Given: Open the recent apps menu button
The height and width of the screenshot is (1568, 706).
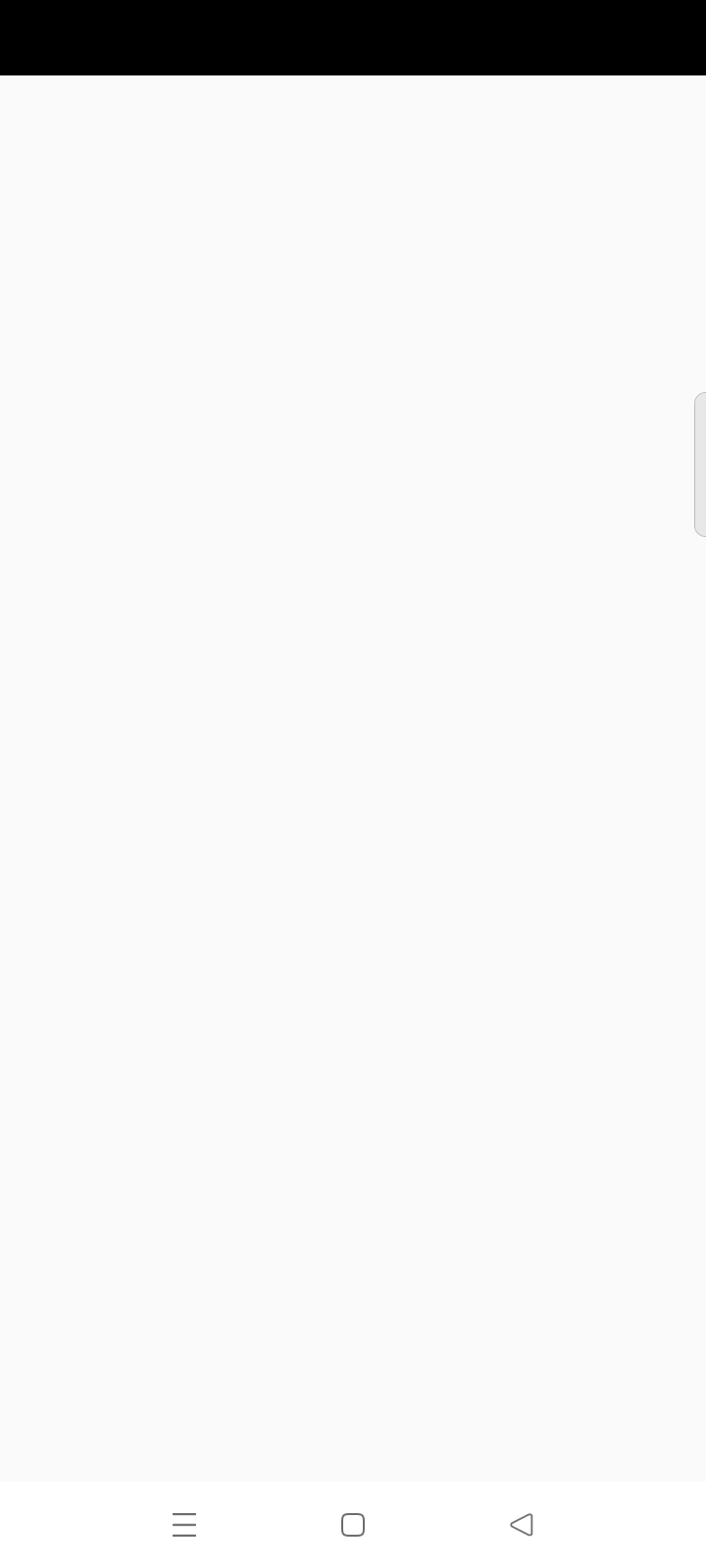Looking at the screenshot, I should pyautogui.click(x=184, y=1525).
